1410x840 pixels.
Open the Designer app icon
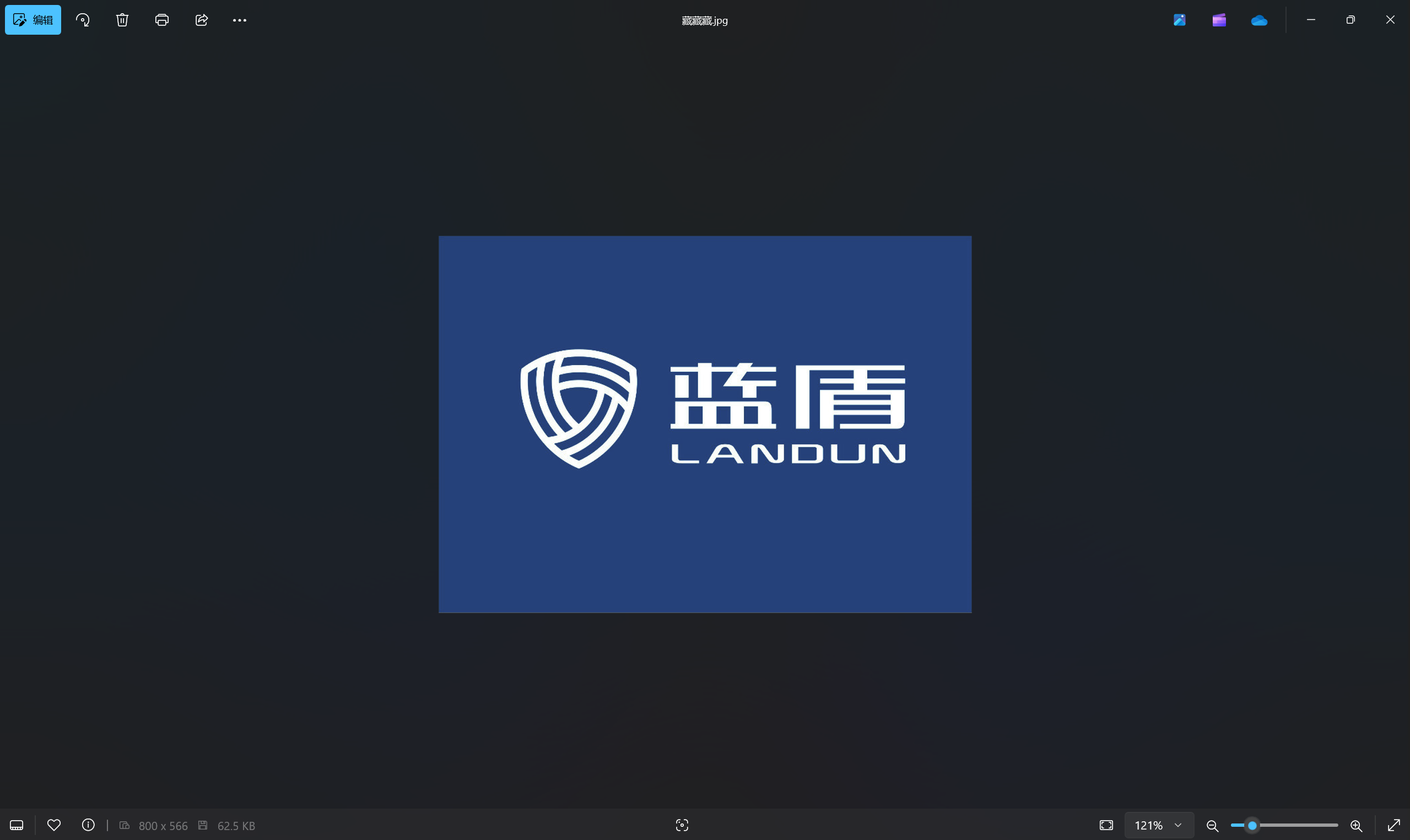click(1180, 20)
